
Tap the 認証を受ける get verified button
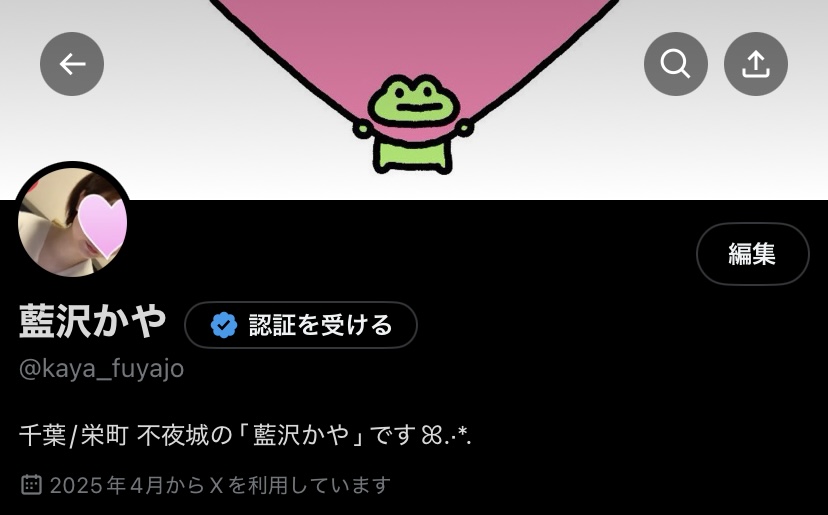(x=301, y=325)
